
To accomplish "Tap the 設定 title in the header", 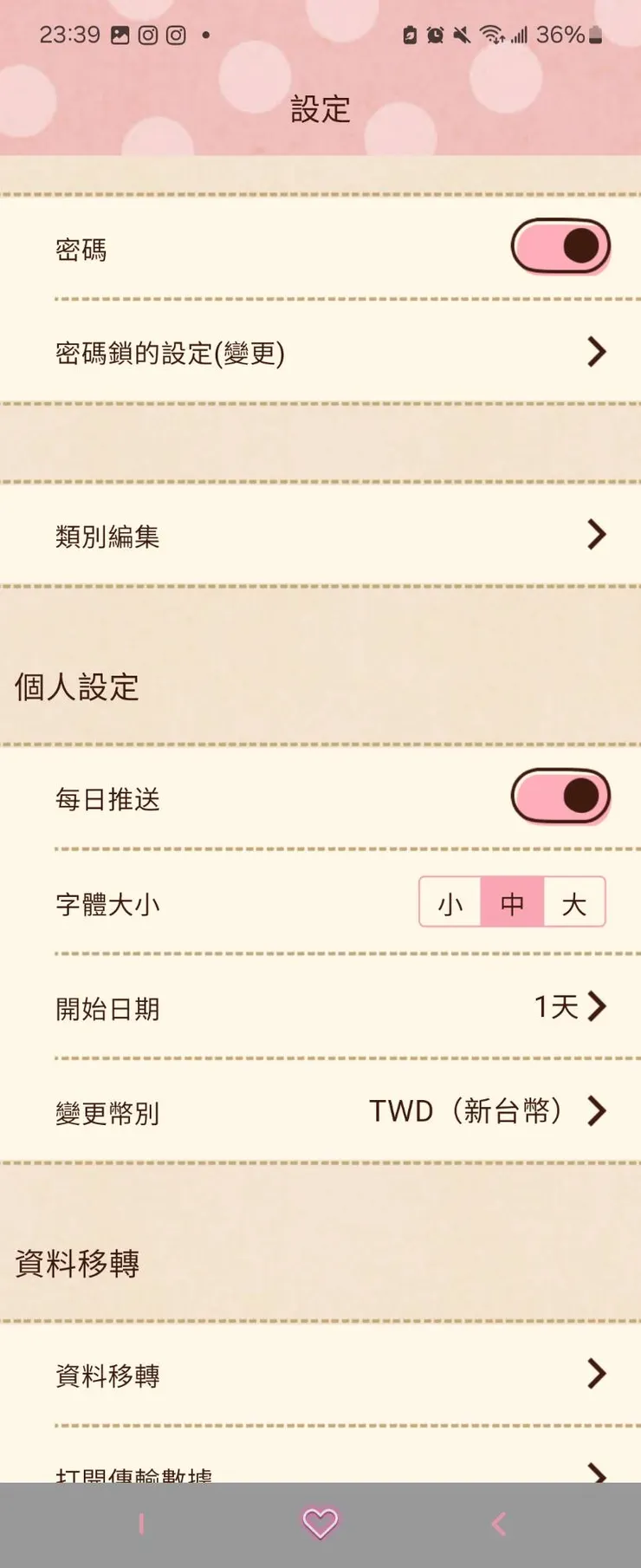I will (320, 109).
